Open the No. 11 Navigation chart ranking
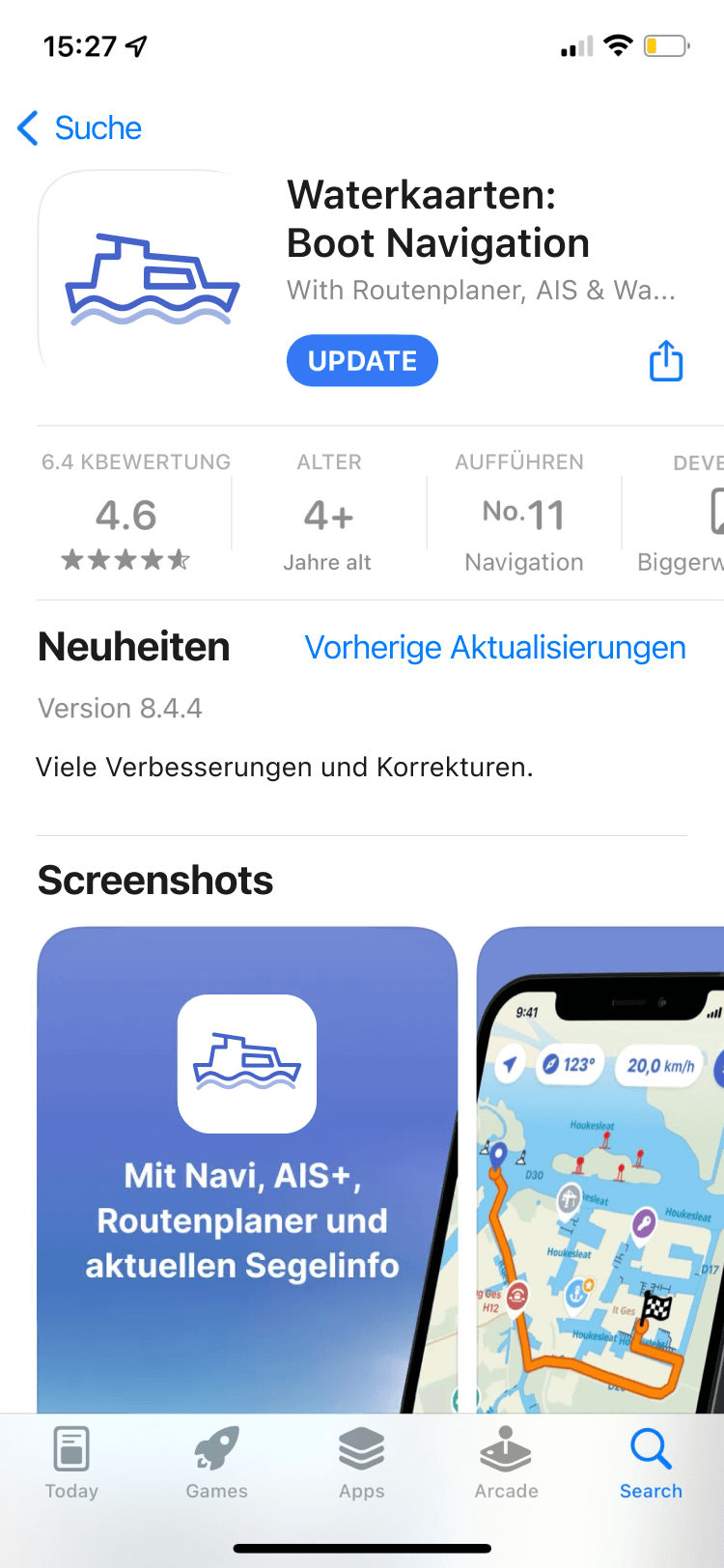Viewport: 724px width, 1568px height. pyautogui.click(x=523, y=517)
